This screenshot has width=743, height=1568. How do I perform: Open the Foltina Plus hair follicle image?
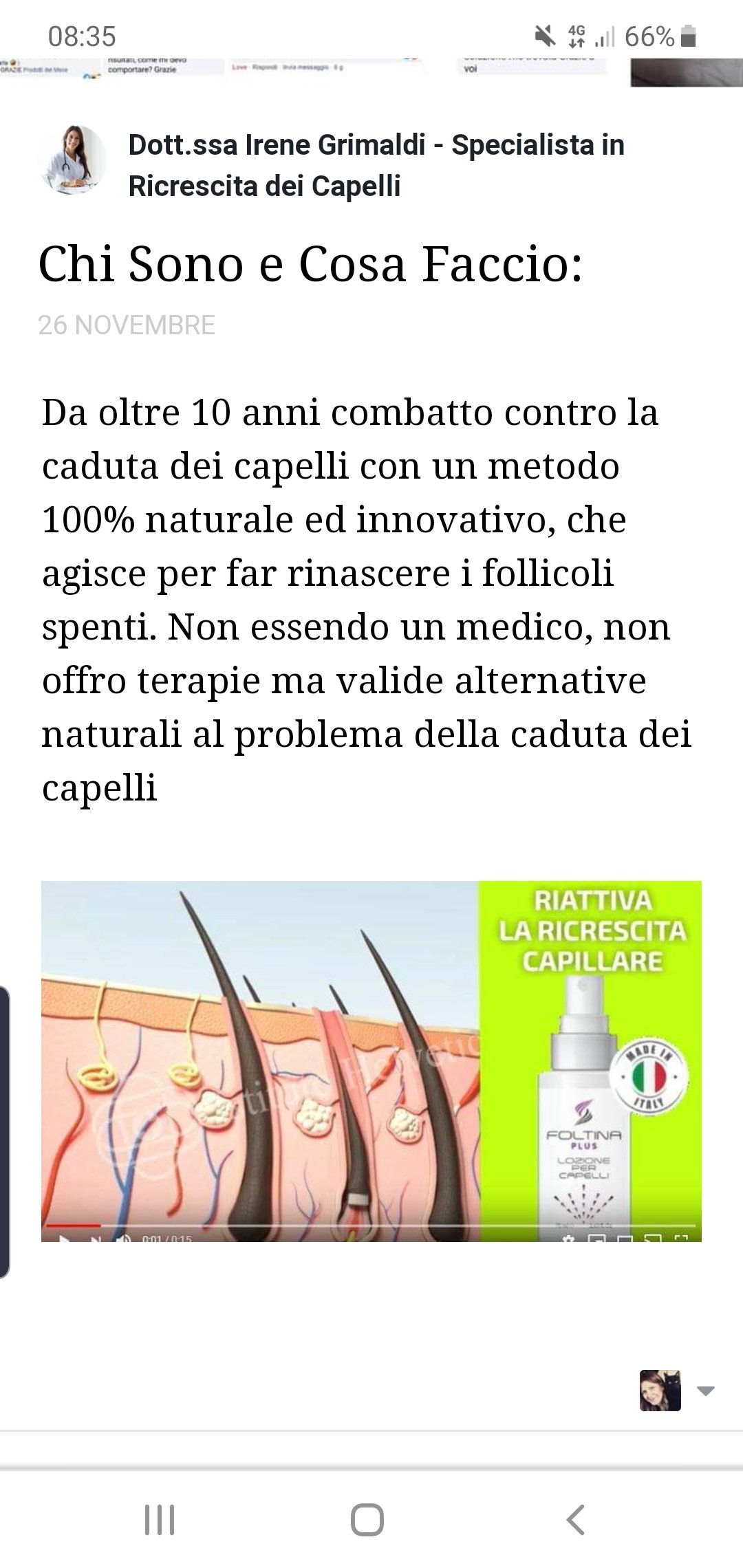[x=371, y=1060]
